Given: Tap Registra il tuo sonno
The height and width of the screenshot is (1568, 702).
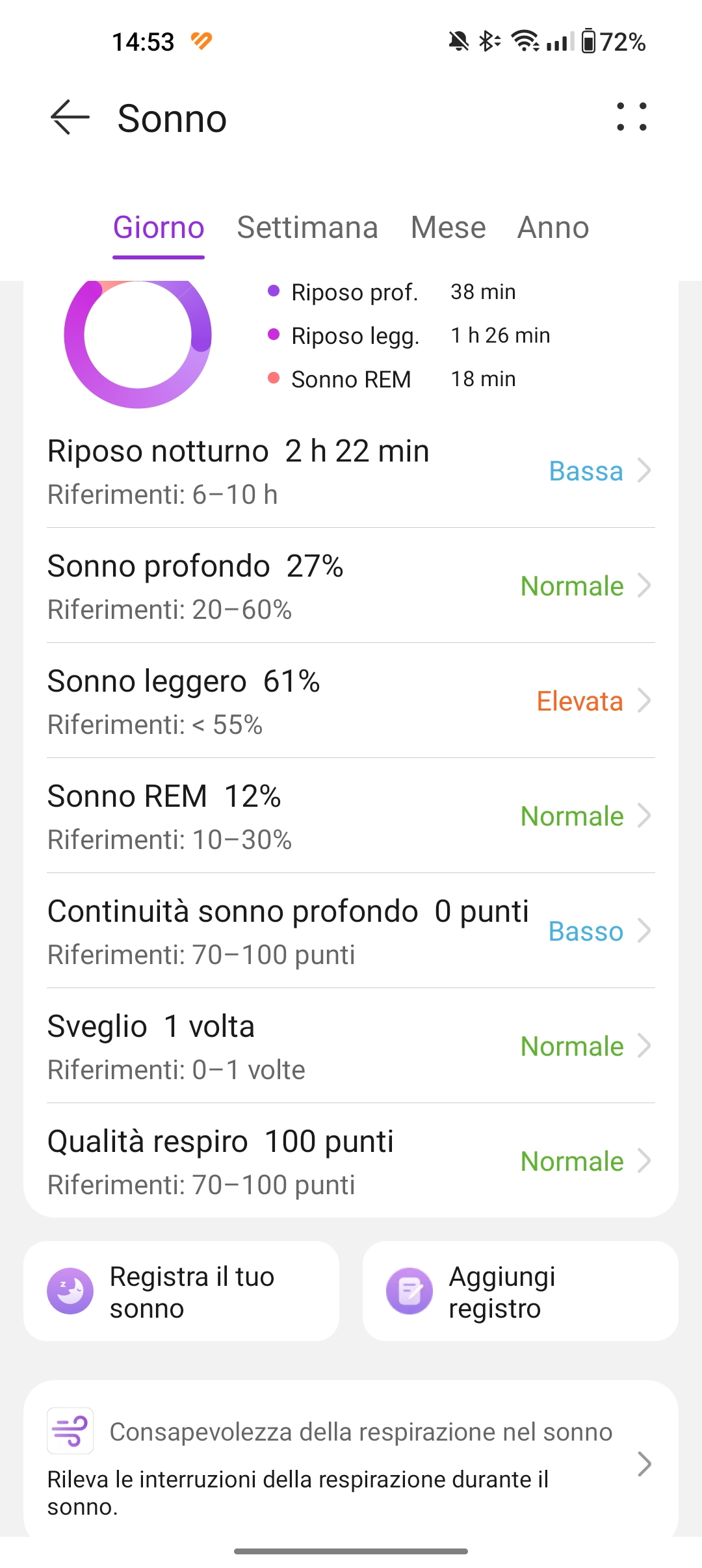Looking at the screenshot, I should coord(181,1291).
